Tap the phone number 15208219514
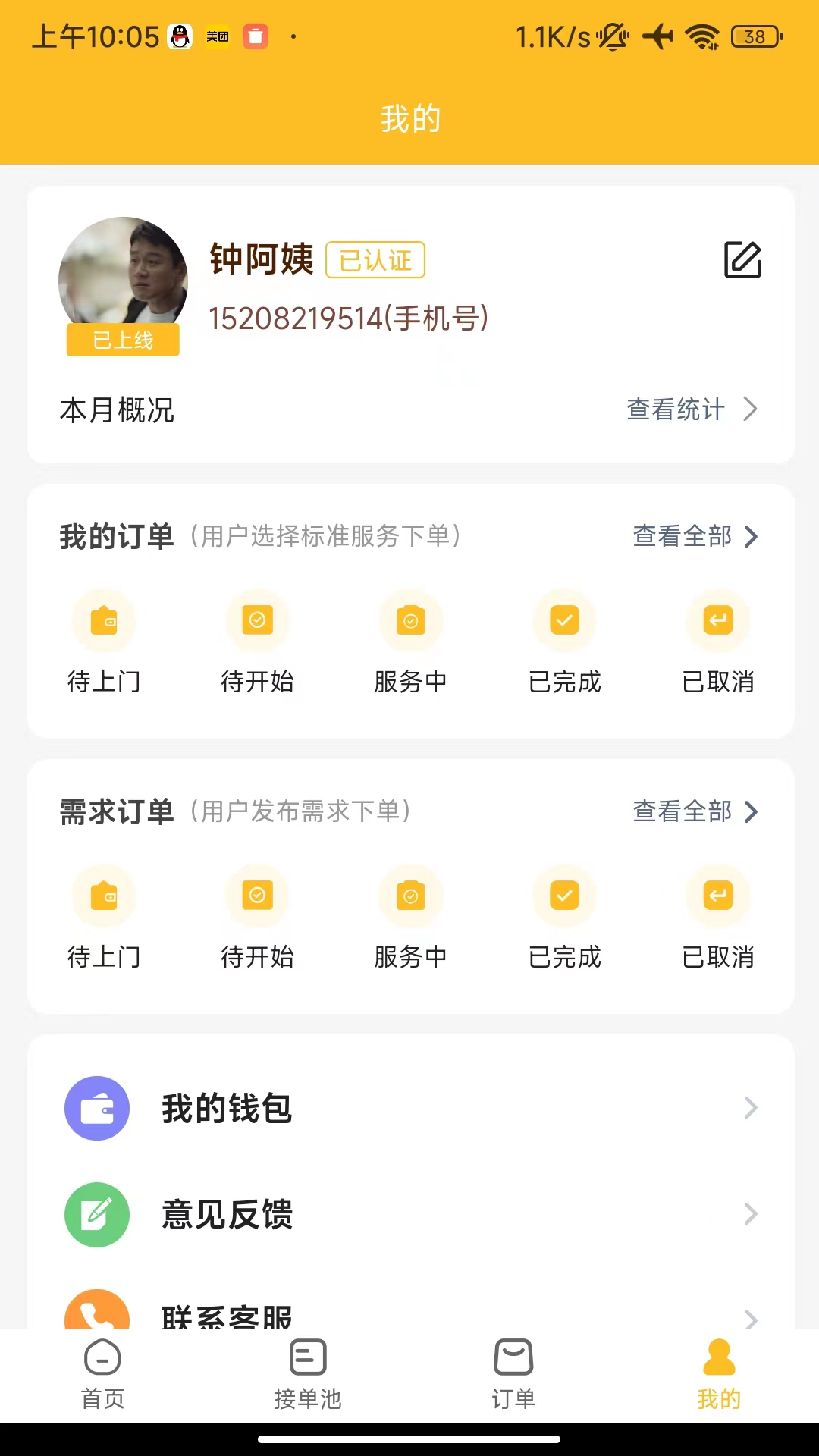 point(350,318)
